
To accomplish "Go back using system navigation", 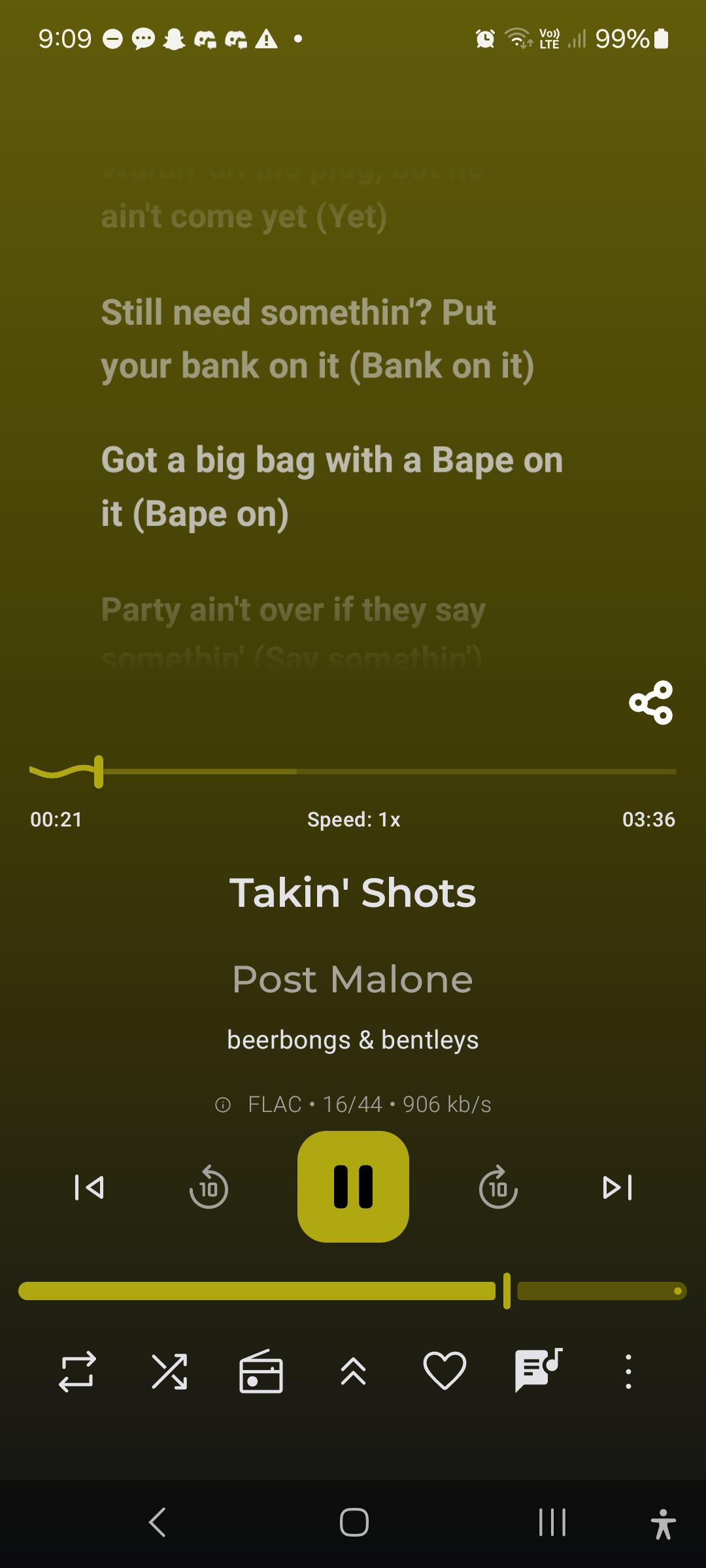I will [158, 1522].
